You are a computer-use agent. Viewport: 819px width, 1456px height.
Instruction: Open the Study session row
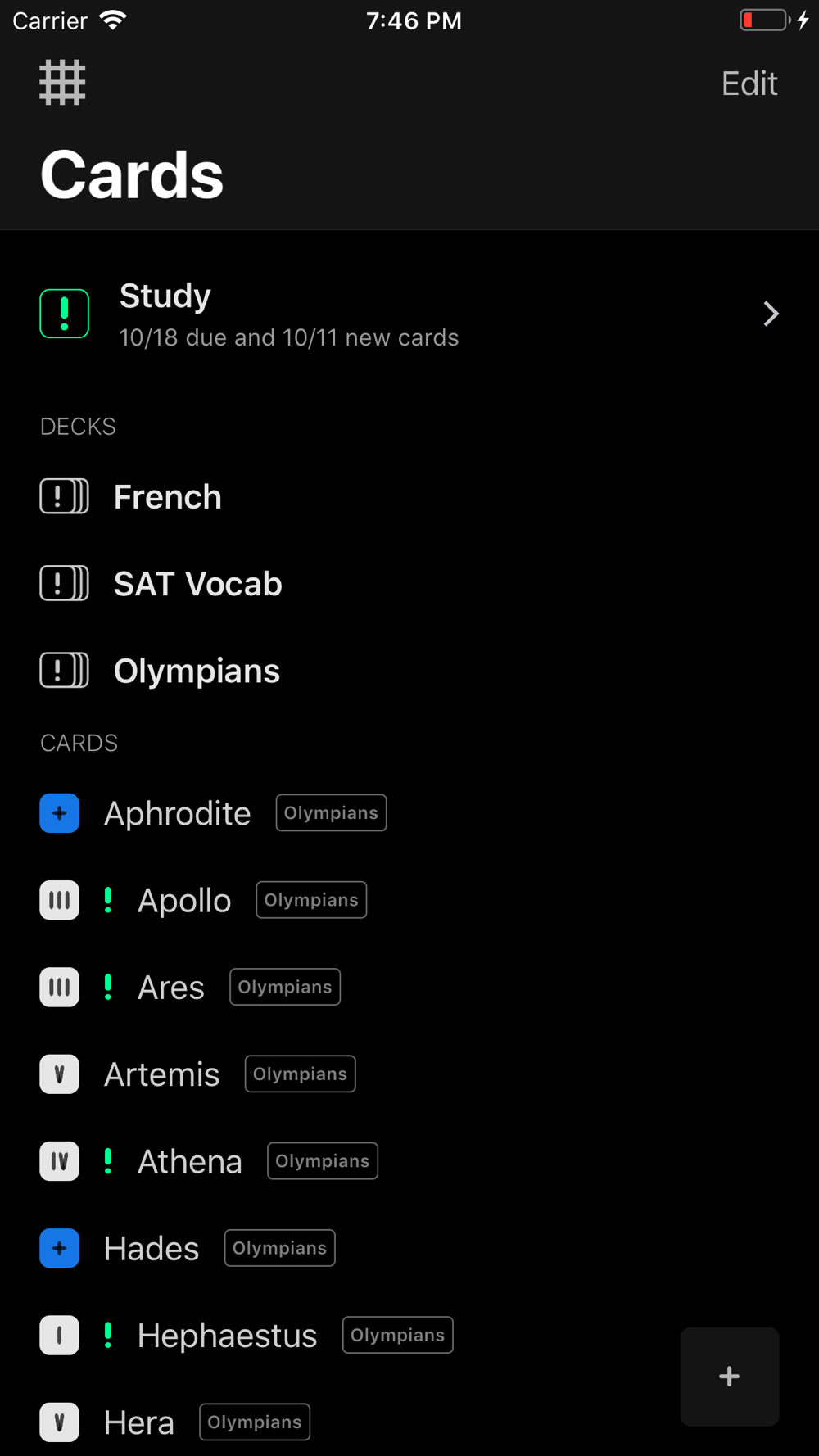coord(409,314)
